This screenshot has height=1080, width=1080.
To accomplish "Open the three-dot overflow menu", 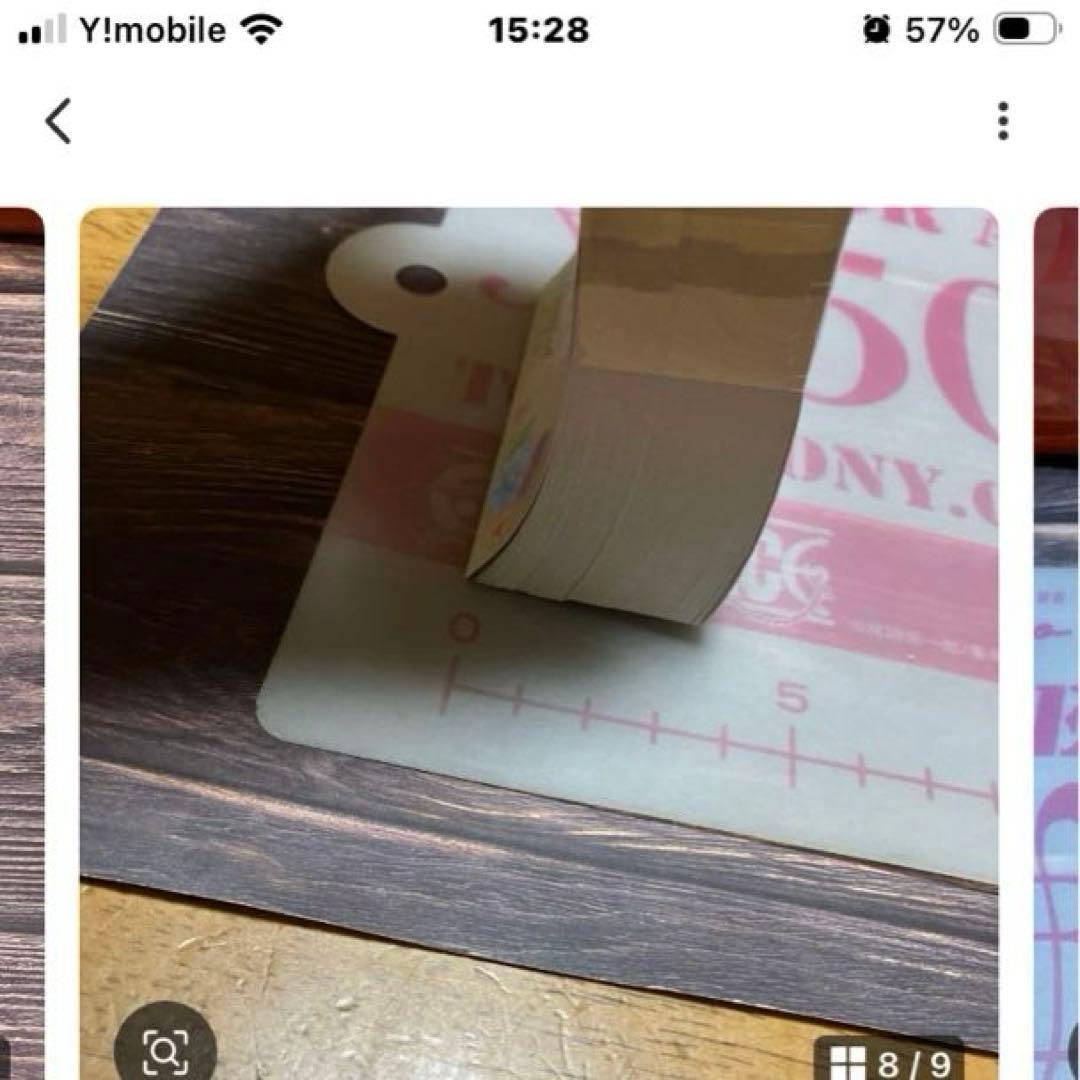I will [1003, 121].
